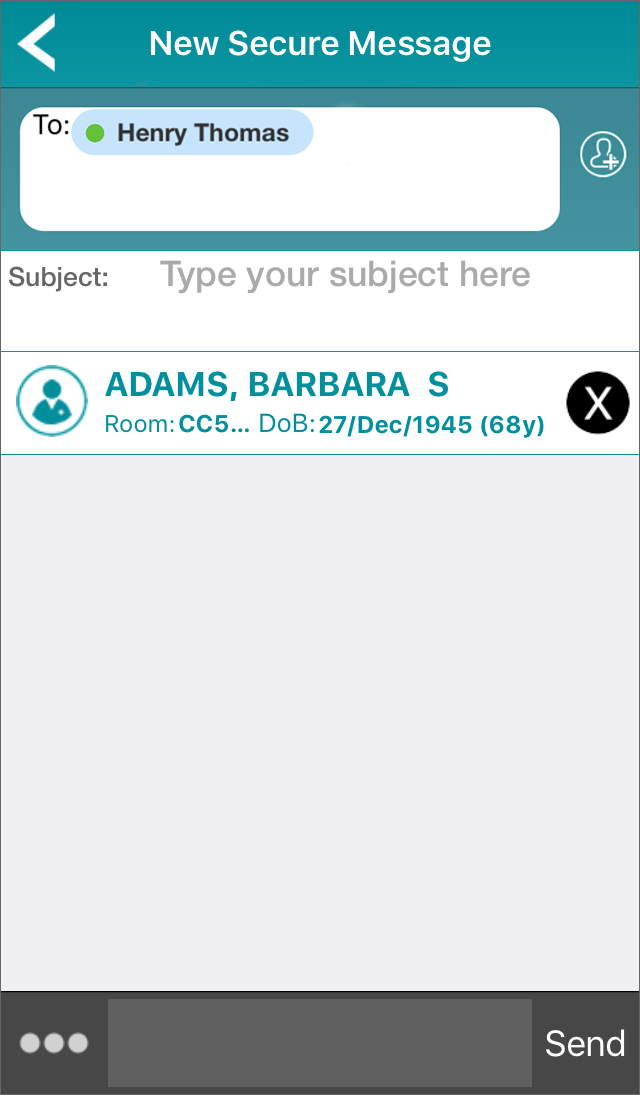This screenshot has width=640, height=1095.
Task: Send the secure message
Action: tap(585, 1043)
